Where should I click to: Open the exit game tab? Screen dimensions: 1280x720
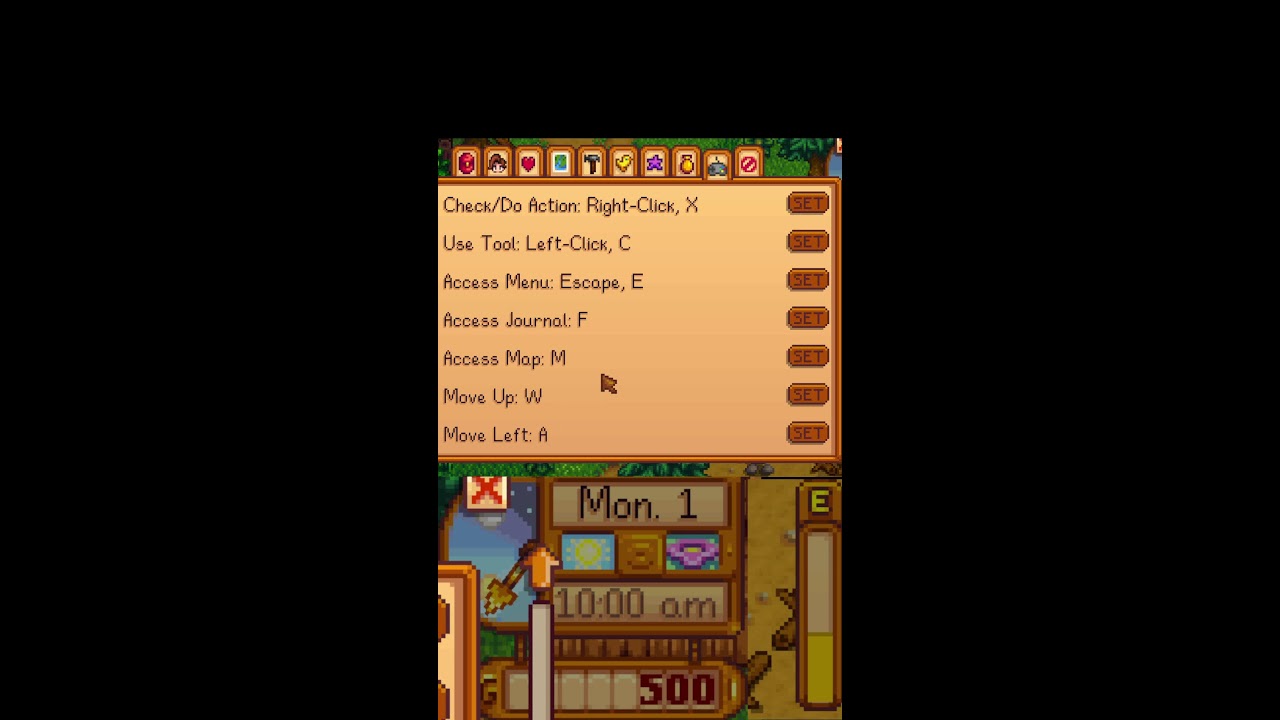(749, 163)
